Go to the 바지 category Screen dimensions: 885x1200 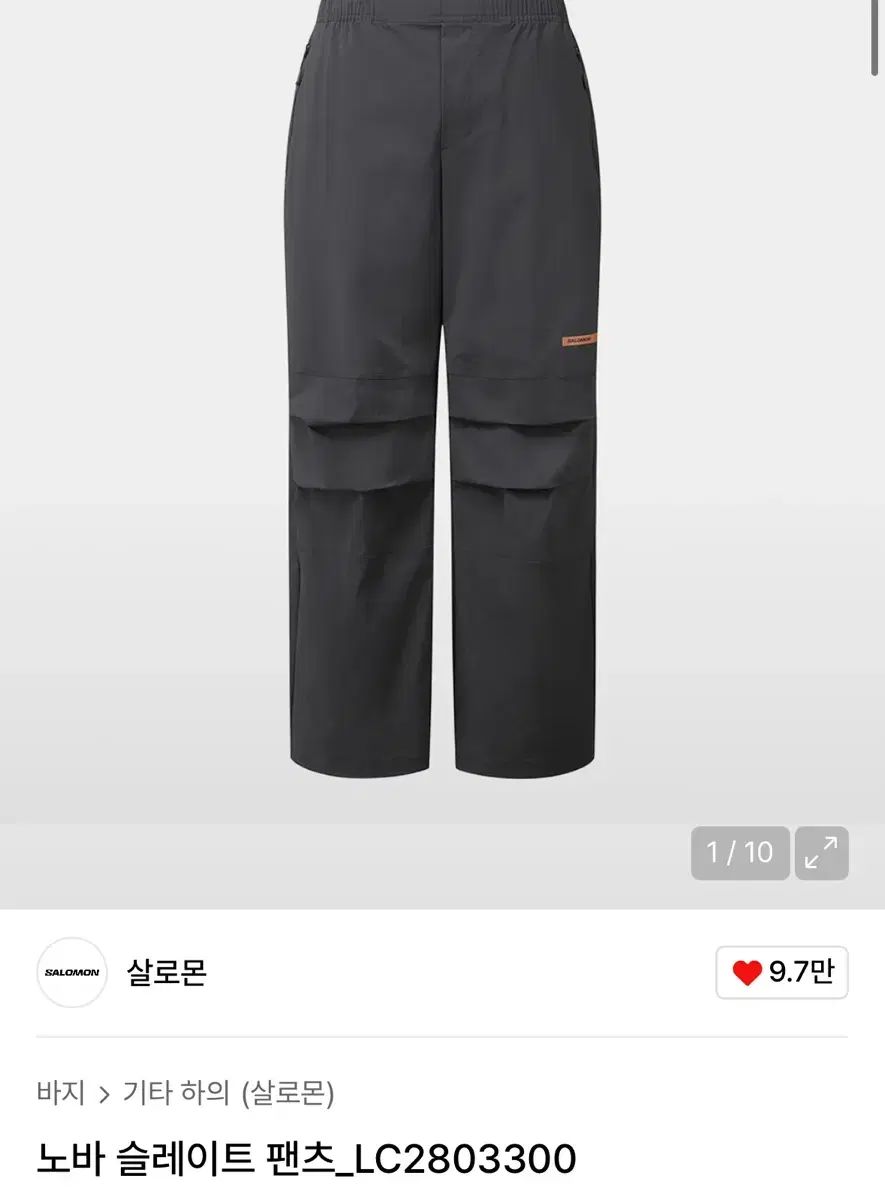coord(61,1093)
